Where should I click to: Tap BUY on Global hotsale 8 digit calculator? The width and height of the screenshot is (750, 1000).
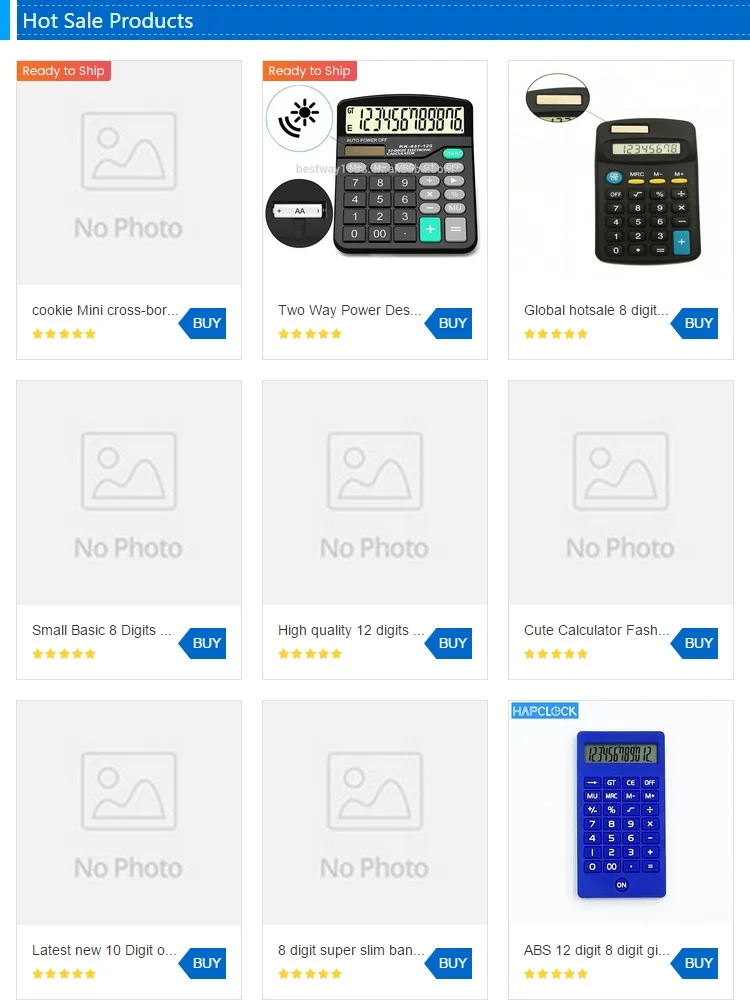(695, 323)
